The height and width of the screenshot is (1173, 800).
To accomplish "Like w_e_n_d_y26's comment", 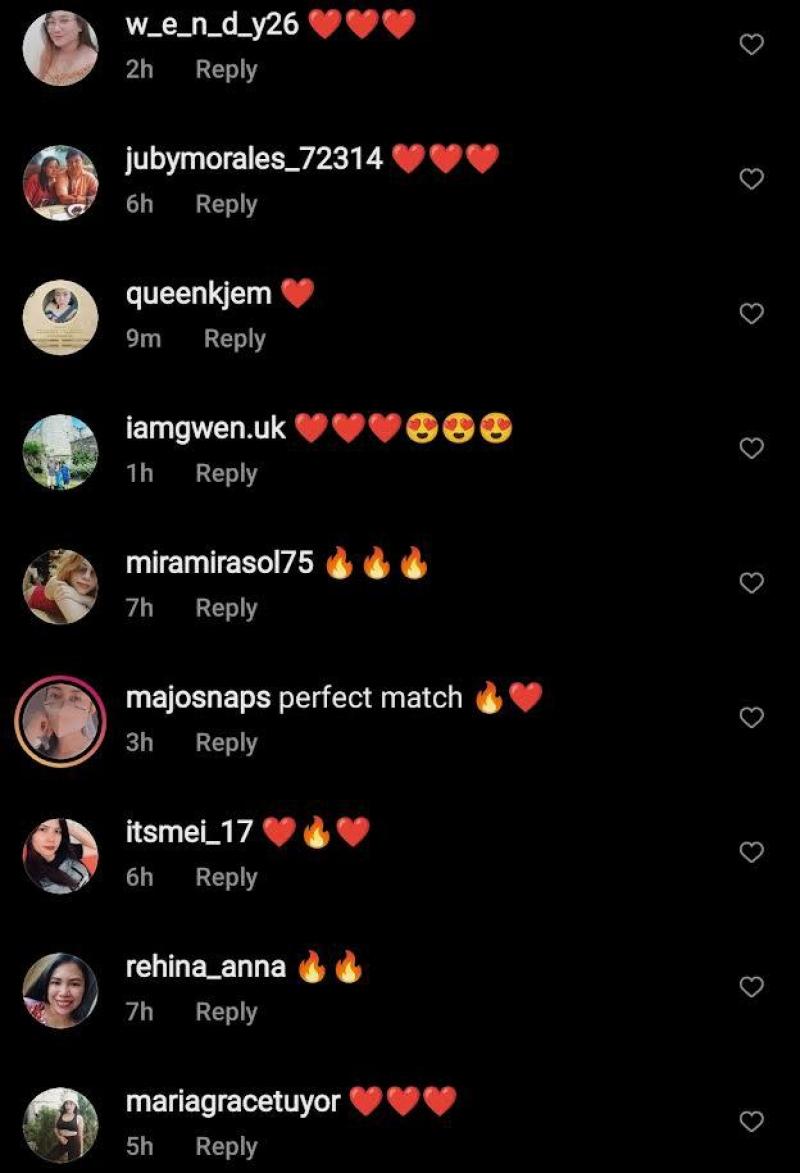I will 751,44.
